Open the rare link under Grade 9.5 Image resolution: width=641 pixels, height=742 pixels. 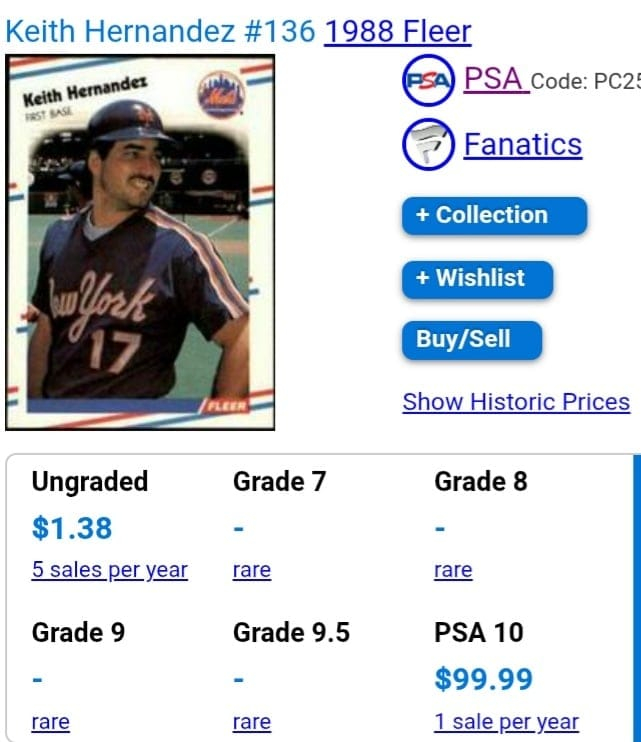251,721
